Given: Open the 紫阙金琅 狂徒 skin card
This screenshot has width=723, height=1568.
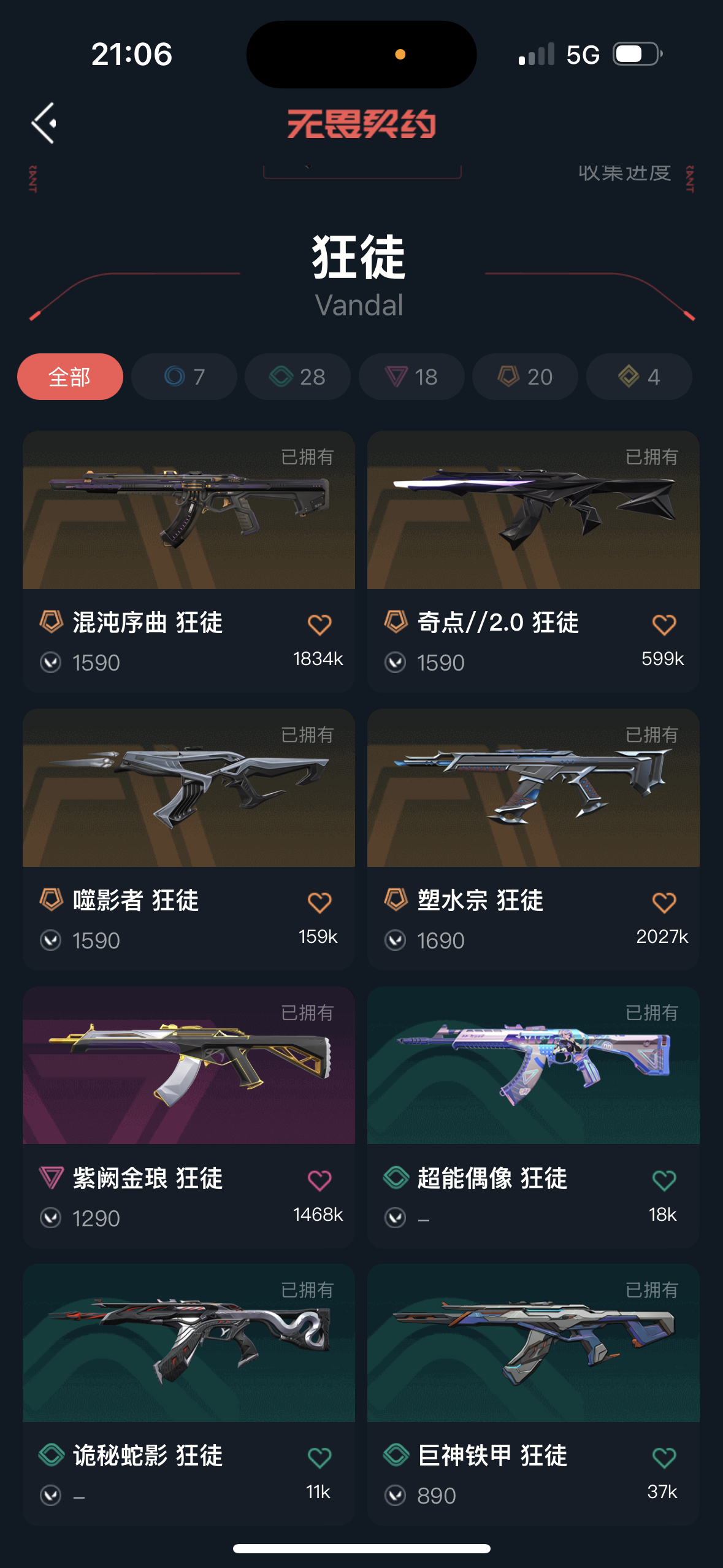Looking at the screenshot, I should (x=189, y=1066).
